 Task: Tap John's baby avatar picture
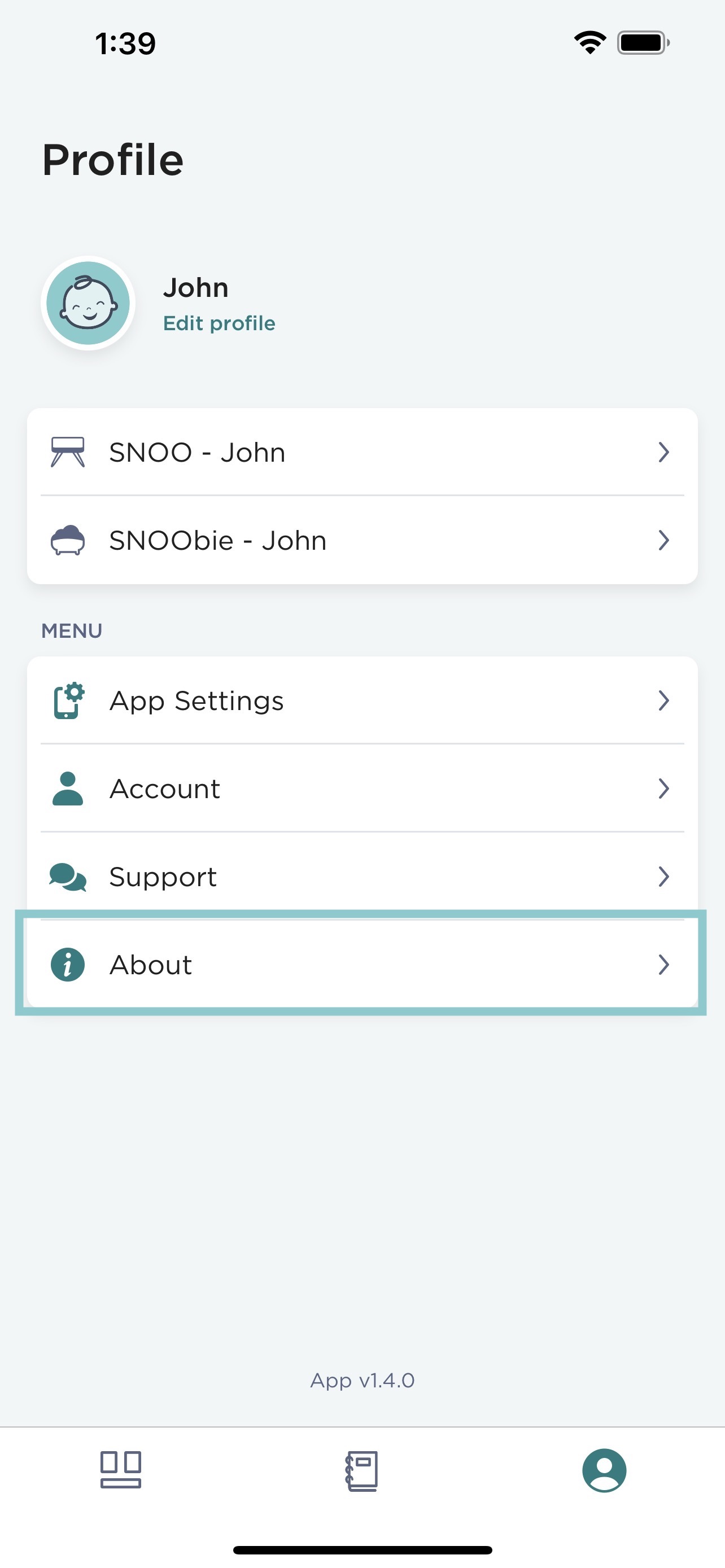pos(88,303)
